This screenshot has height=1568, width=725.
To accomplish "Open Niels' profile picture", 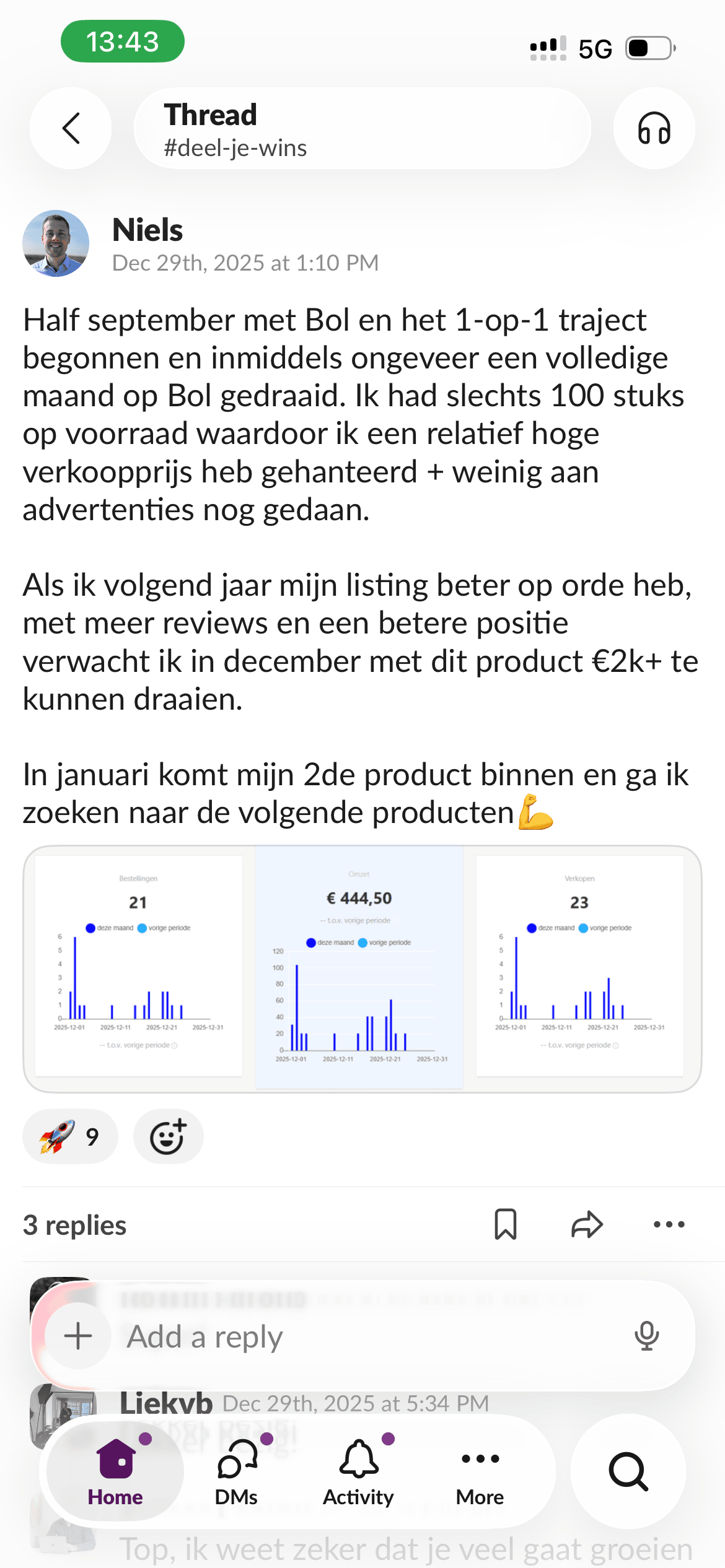I will tap(56, 243).
